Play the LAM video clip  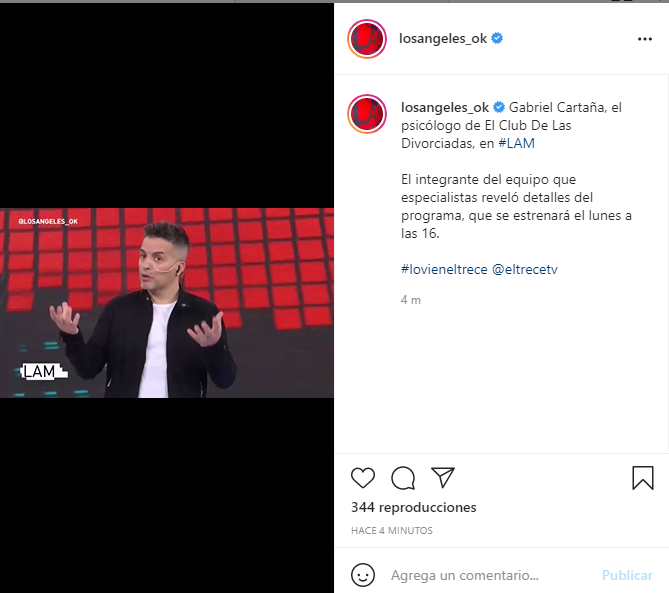pyautogui.click(x=167, y=302)
